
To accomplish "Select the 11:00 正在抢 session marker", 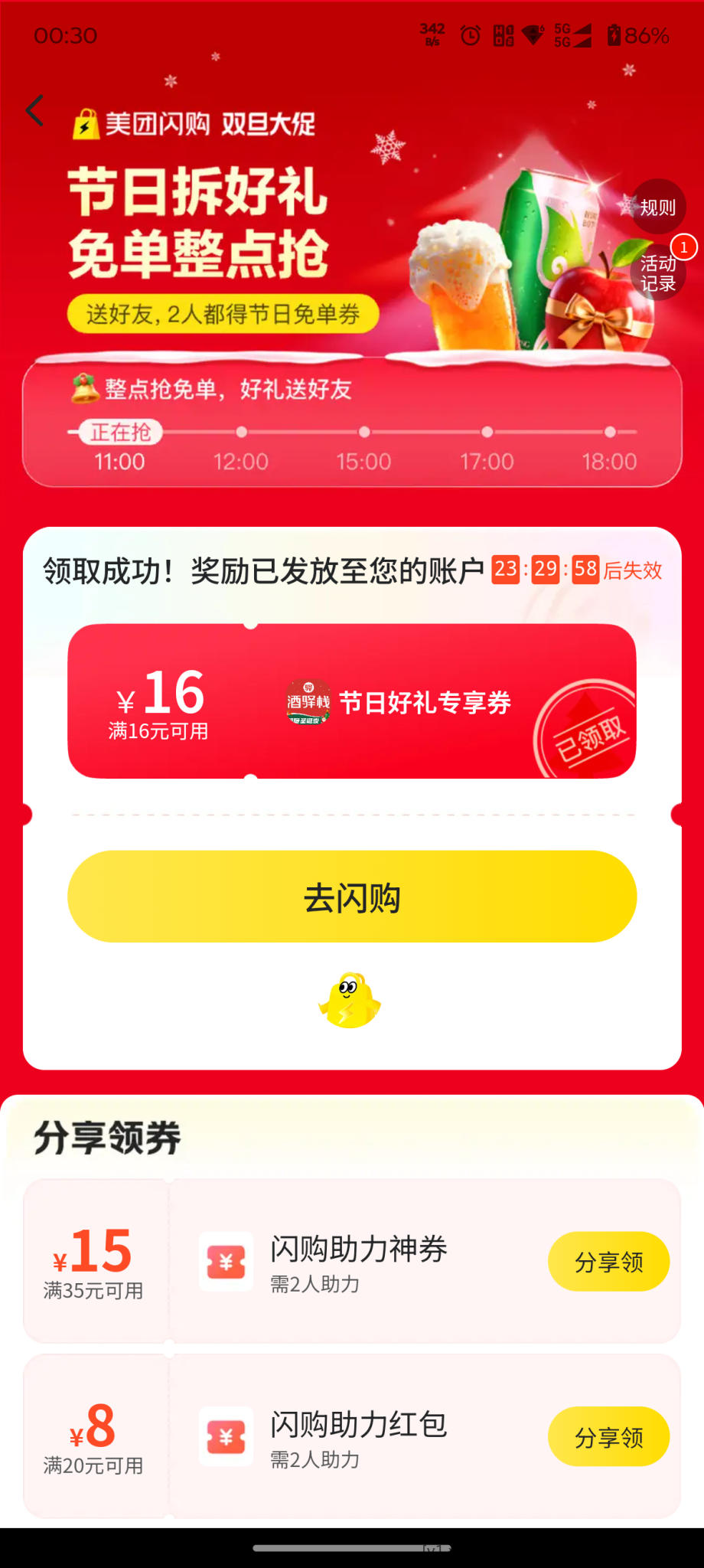I will point(120,433).
